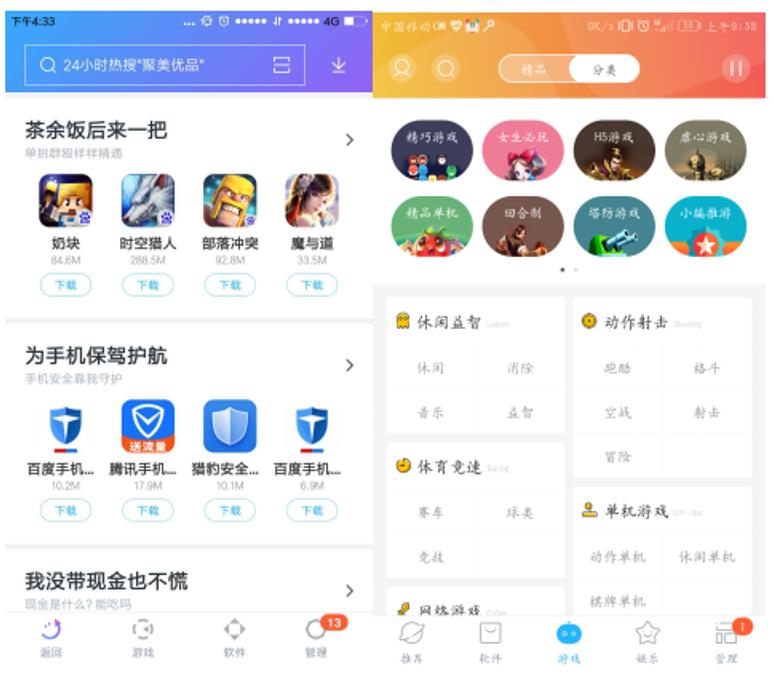Image resolution: width=775 pixels, height=692 pixels.
Task: Switch to the 推荐 bottom tab
Action: (x=411, y=640)
